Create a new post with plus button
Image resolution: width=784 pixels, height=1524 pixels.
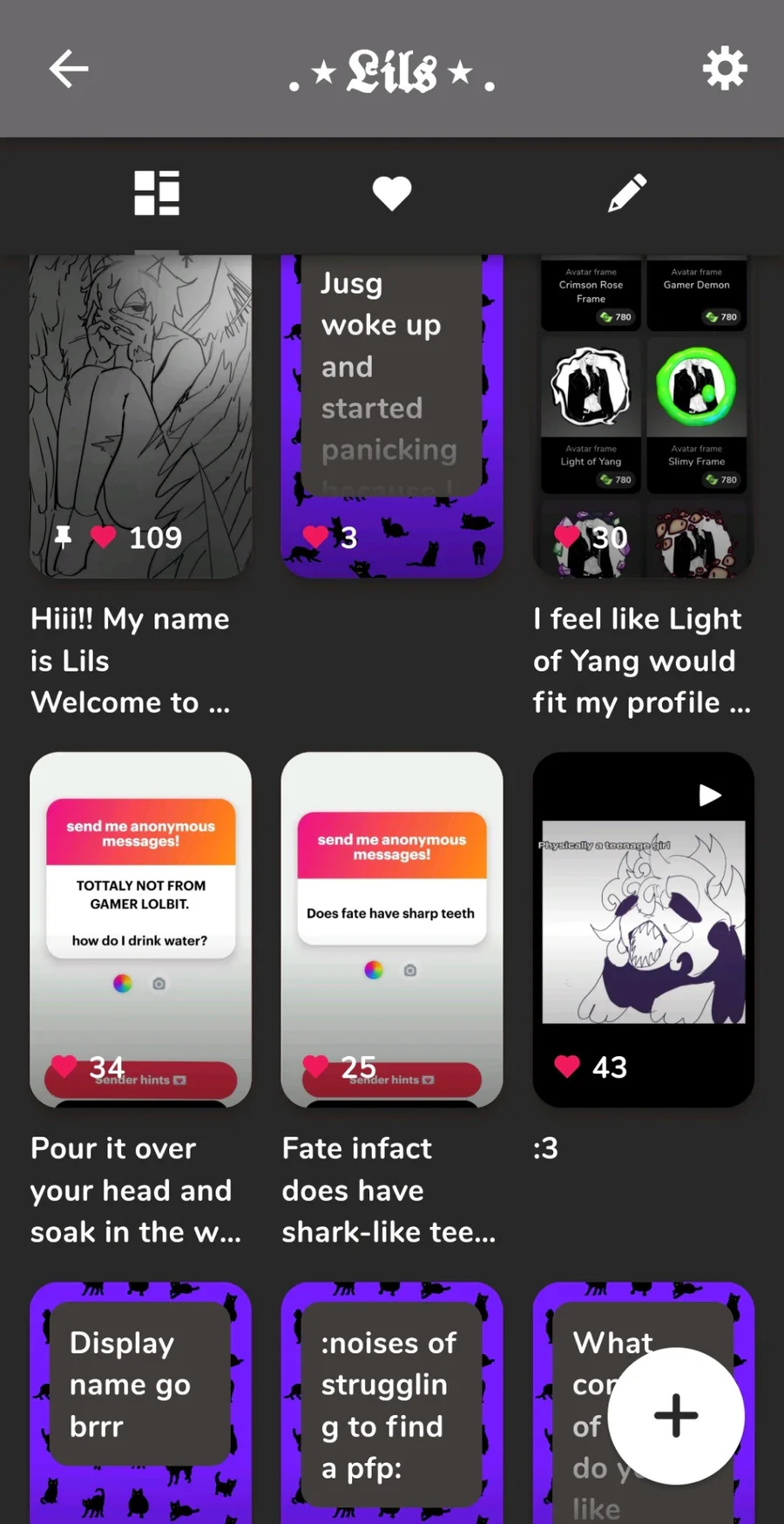coord(676,1415)
